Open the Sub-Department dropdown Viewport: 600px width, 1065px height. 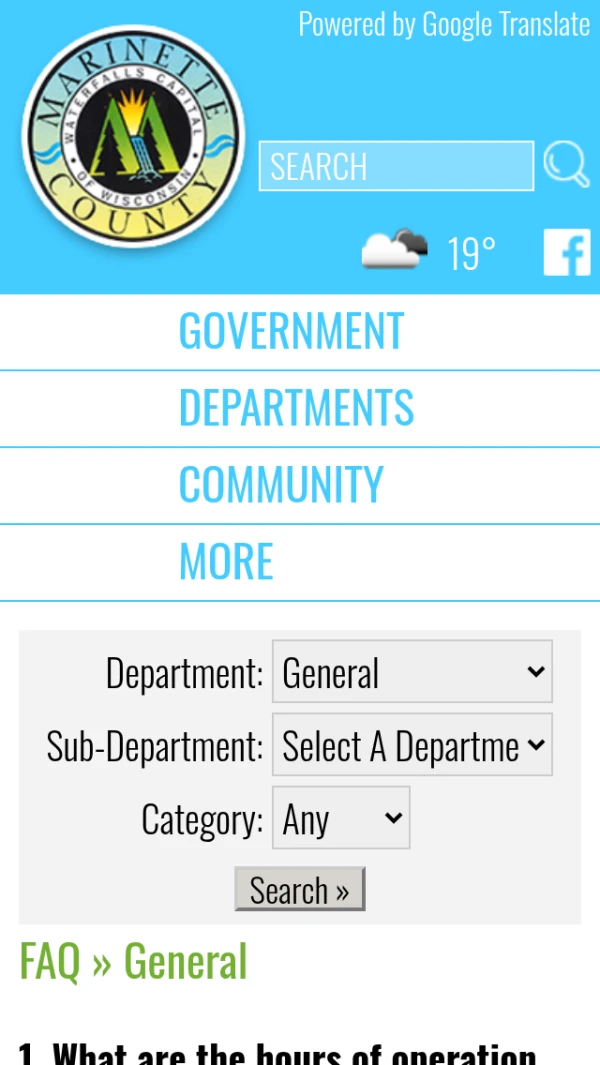[x=412, y=745]
